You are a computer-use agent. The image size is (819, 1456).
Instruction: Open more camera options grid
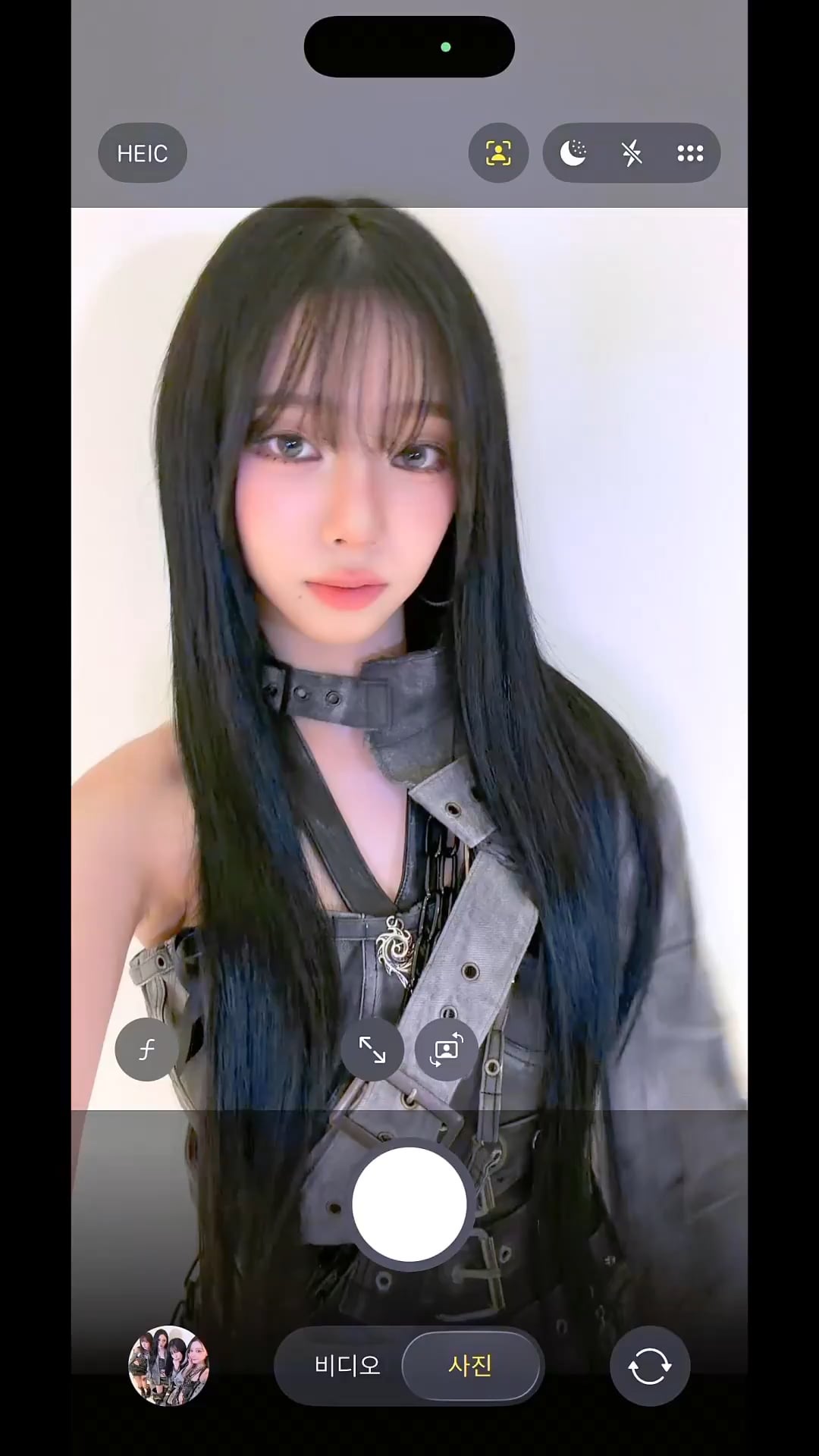[x=690, y=153]
